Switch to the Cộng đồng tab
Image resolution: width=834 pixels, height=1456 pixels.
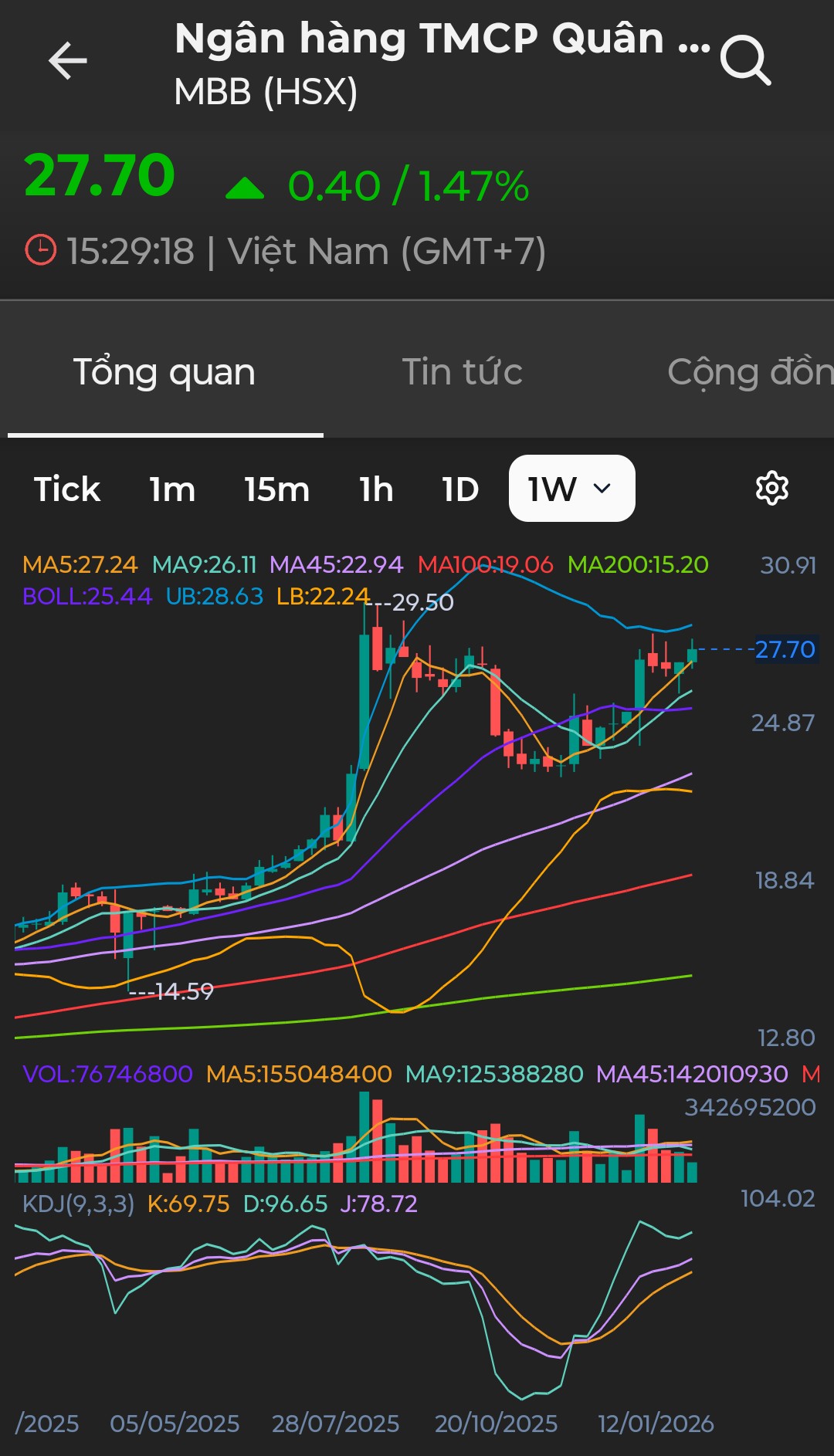[x=748, y=372]
